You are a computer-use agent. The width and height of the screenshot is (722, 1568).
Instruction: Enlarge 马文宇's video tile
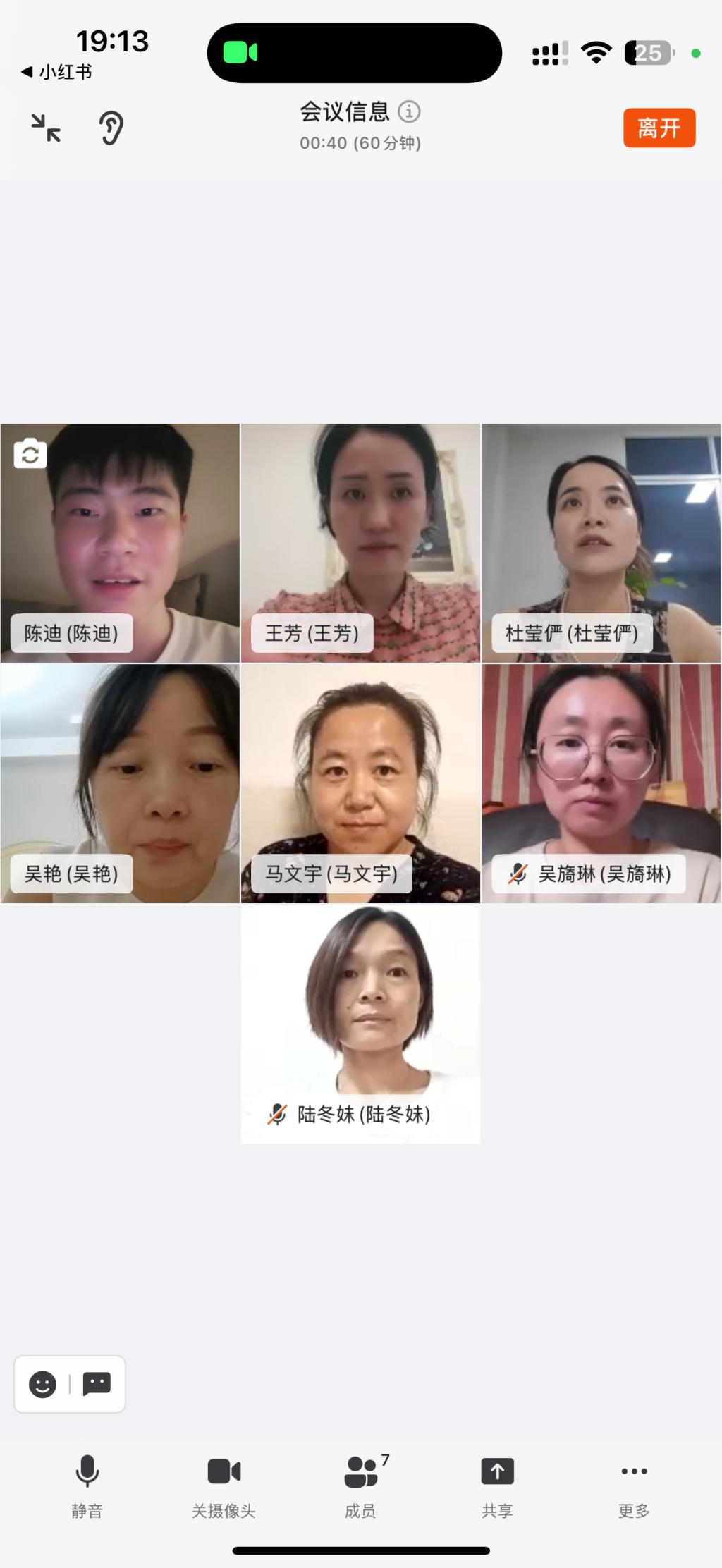(360, 783)
